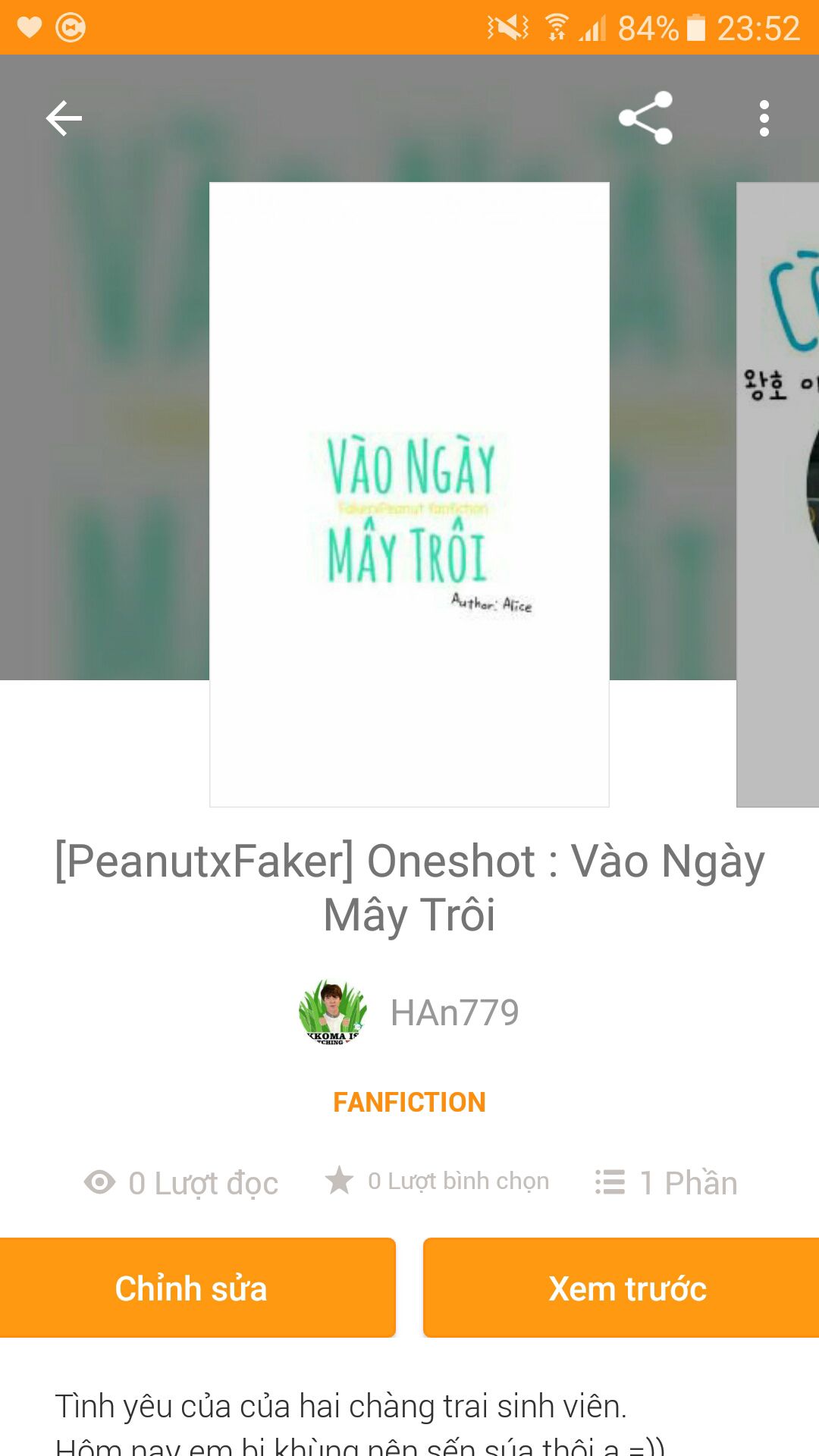Open the next story cover with Korean text
Screen dimensions: 819x1456
click(778, 494)
